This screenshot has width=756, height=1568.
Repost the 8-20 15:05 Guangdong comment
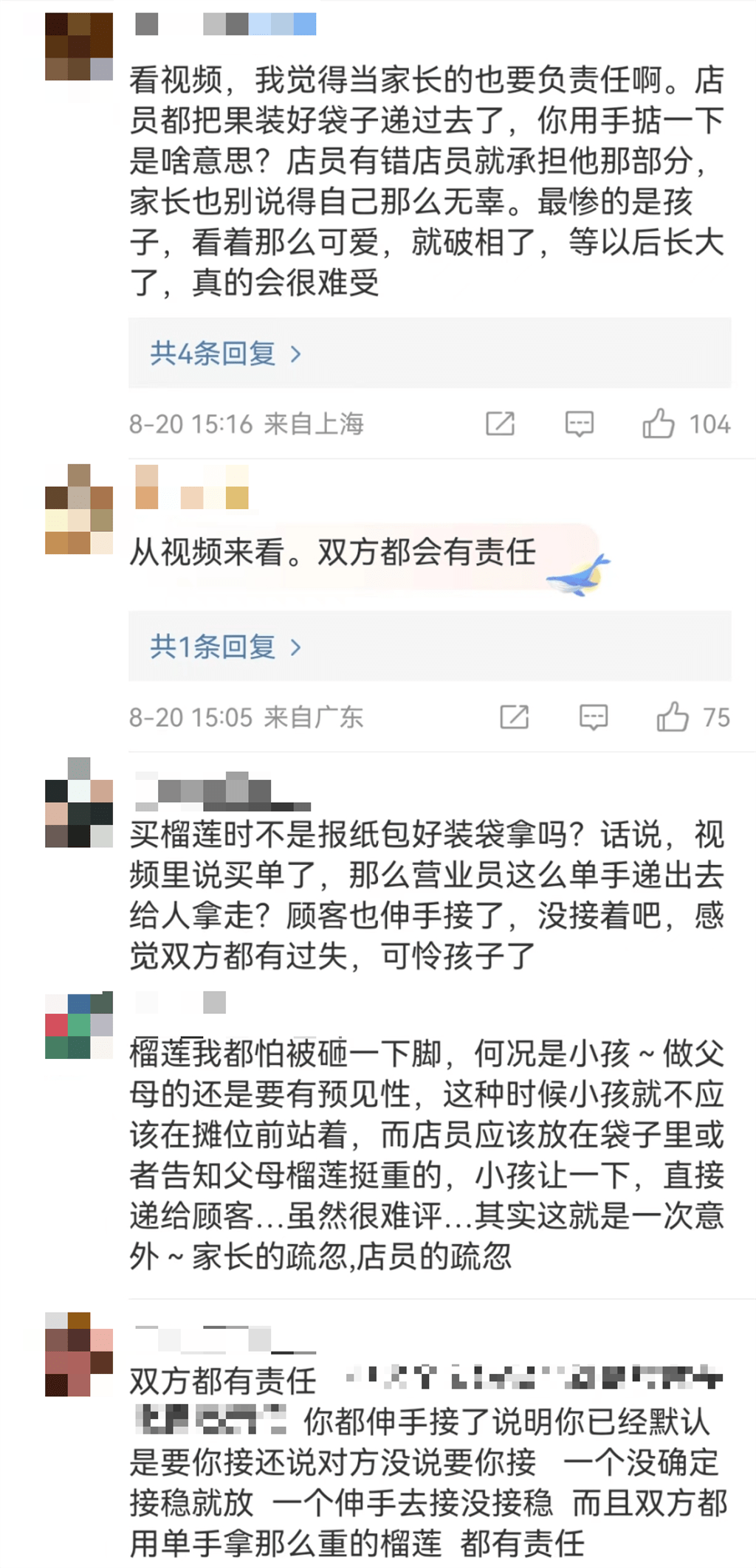pyautogui.click(x=514, y=717)
